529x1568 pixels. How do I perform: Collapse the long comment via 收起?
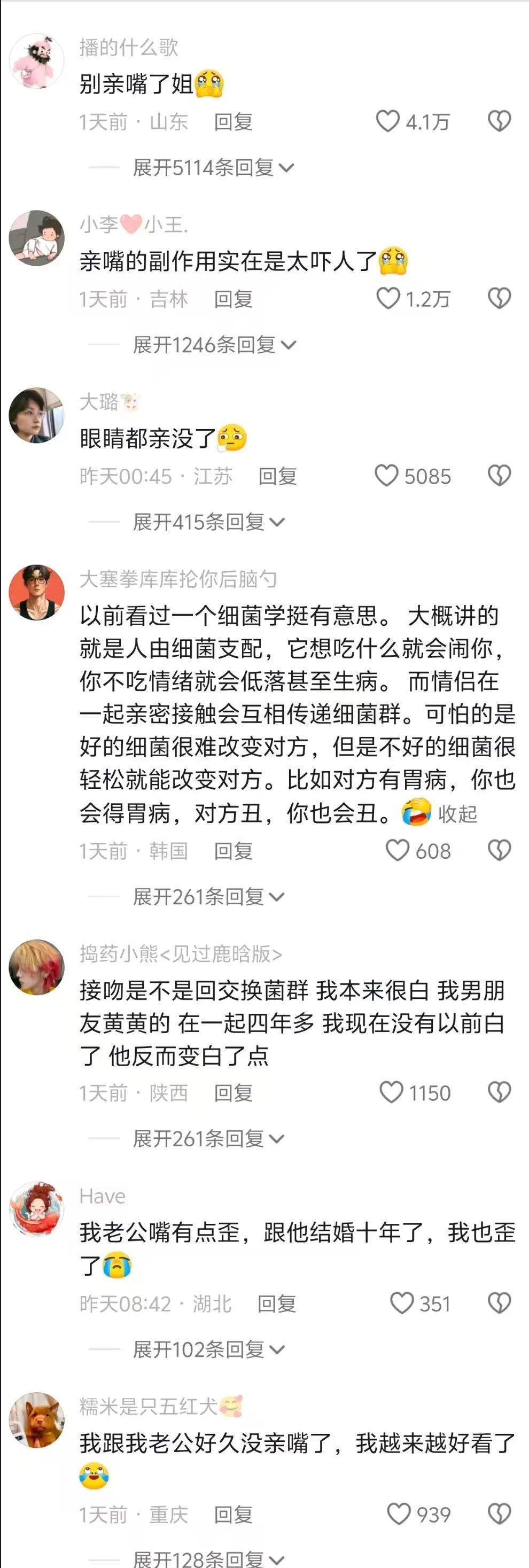tap(458, 814)
